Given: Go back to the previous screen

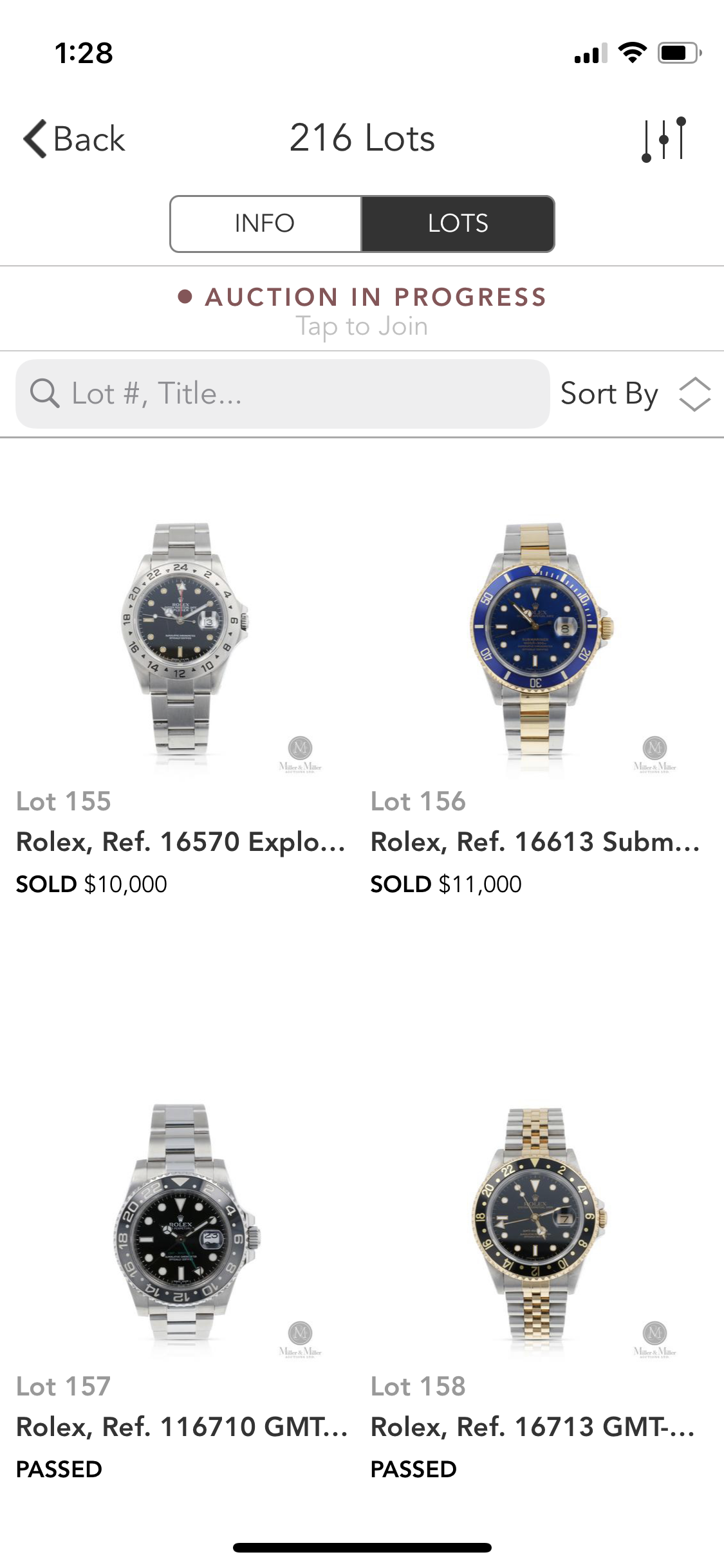Looking at the screenshot, I should (x=74, y=138).
